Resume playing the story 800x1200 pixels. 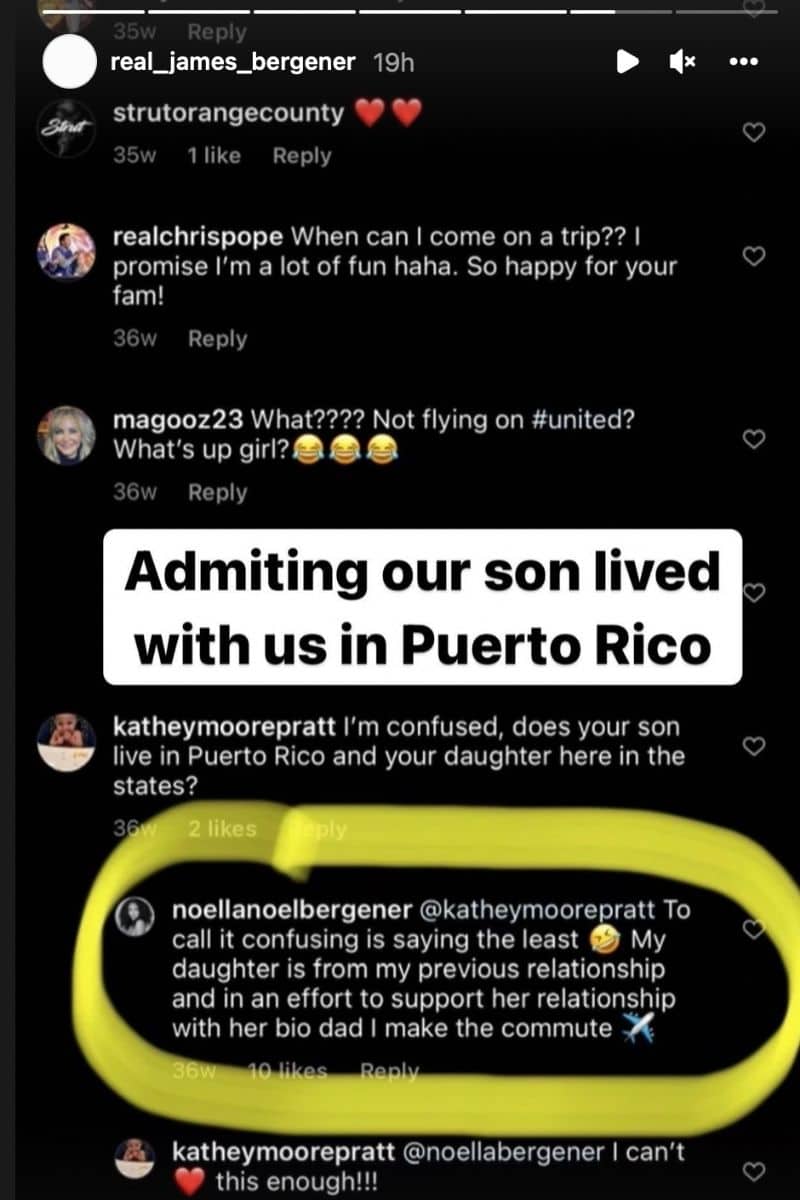click(627, 62)
